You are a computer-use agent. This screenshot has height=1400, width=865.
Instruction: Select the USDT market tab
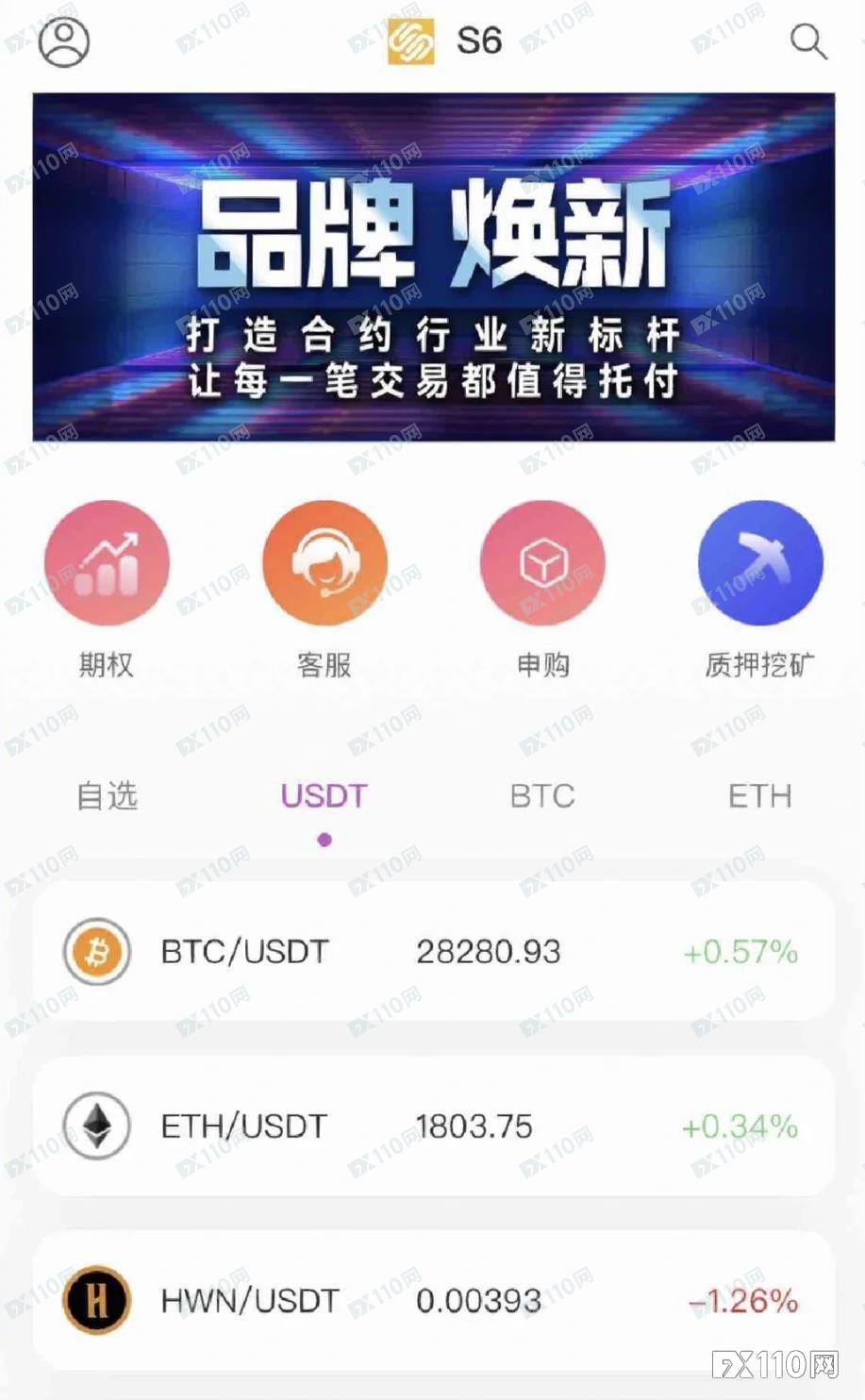[324, 796]
